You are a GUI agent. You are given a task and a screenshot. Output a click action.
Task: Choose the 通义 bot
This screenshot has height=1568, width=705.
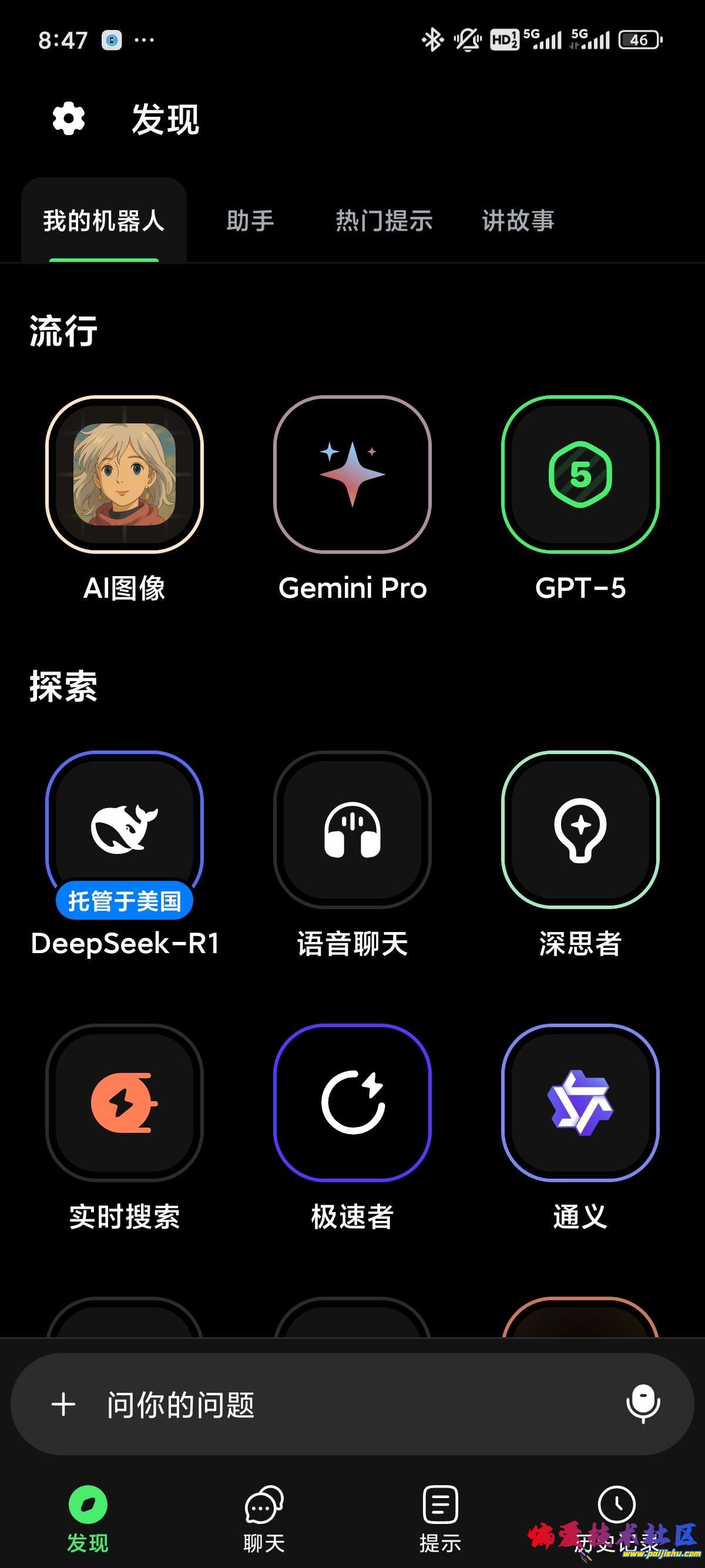(580, 1102)
